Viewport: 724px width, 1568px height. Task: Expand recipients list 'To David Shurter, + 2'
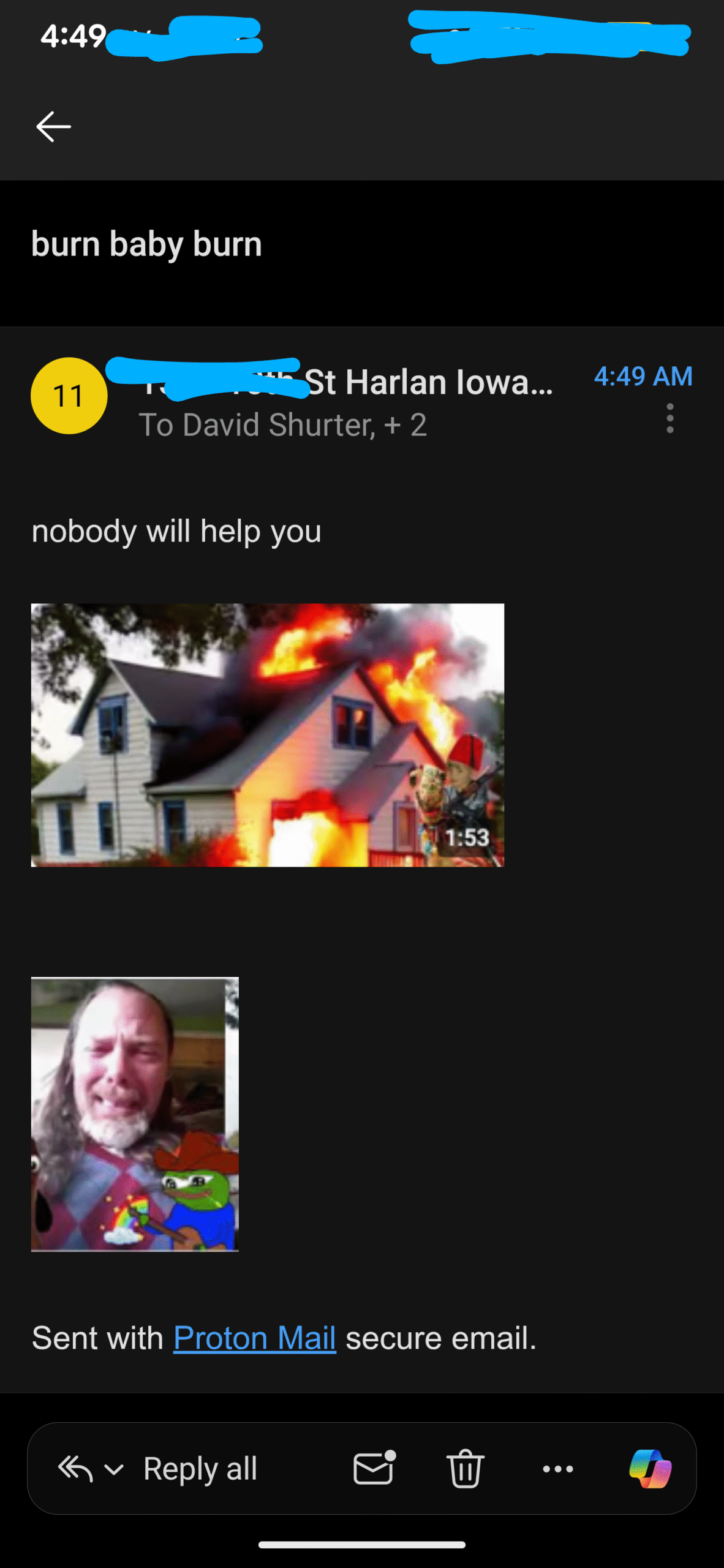click(282, 424)
